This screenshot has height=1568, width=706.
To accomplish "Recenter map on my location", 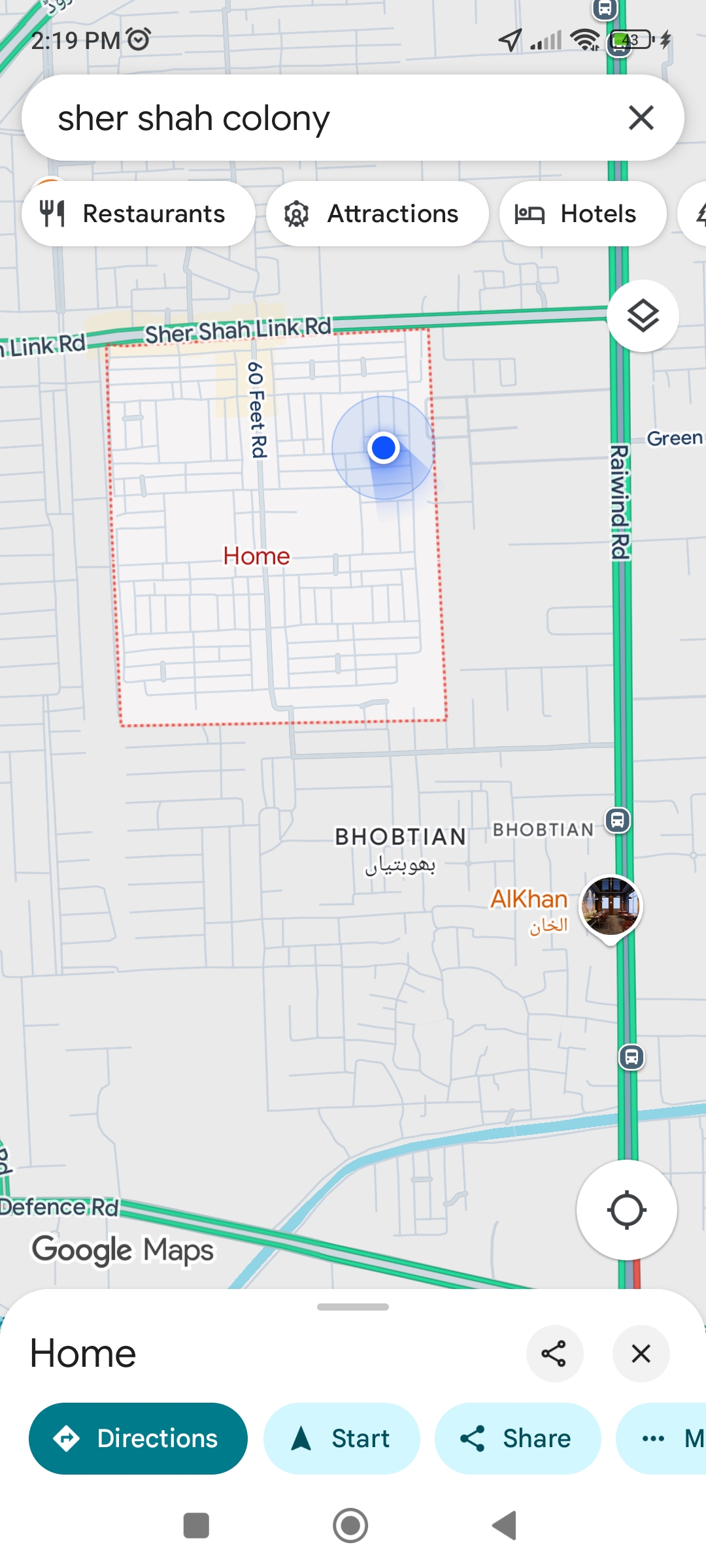I will pyautogui.click(x=626, y=1210).
